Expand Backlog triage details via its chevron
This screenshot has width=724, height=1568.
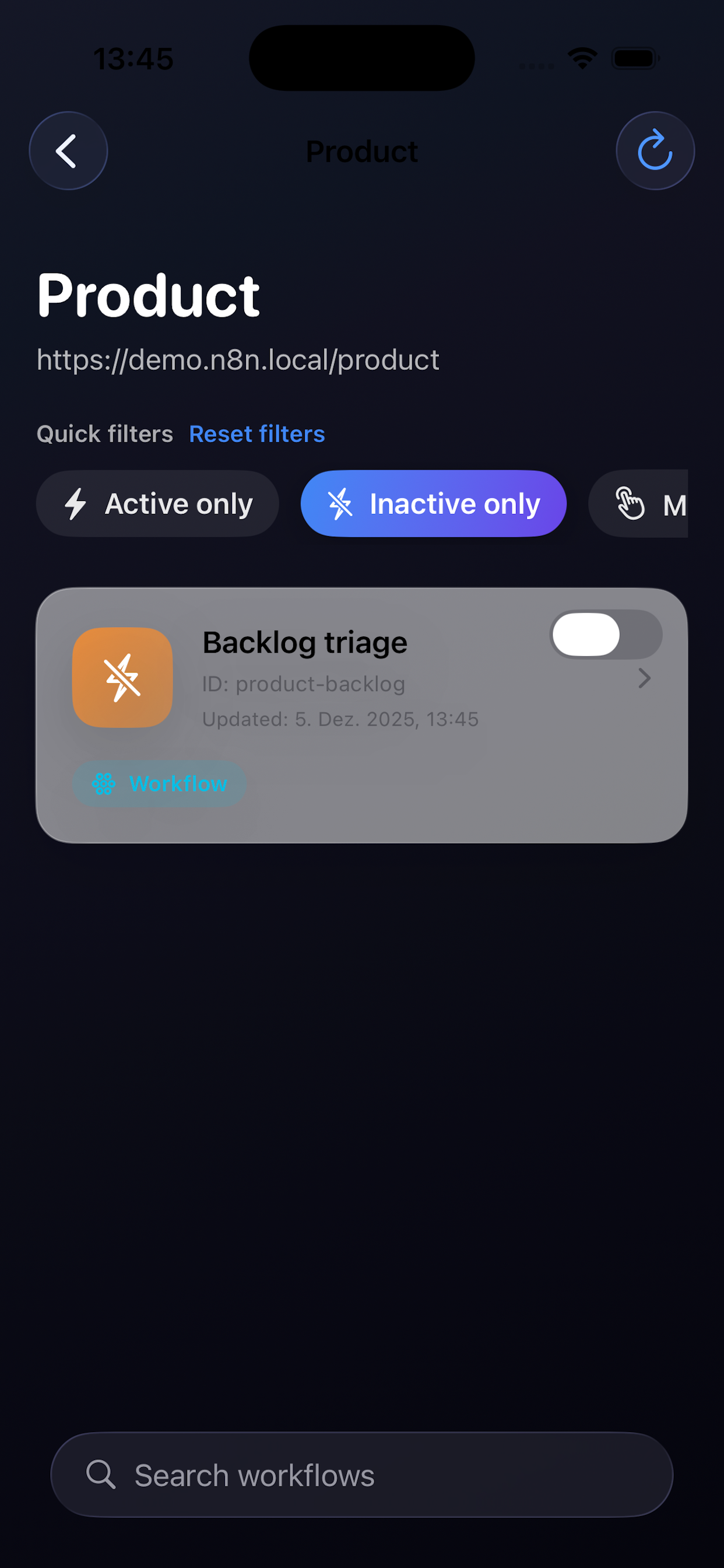pyautogui.click(x=644, y=678)
